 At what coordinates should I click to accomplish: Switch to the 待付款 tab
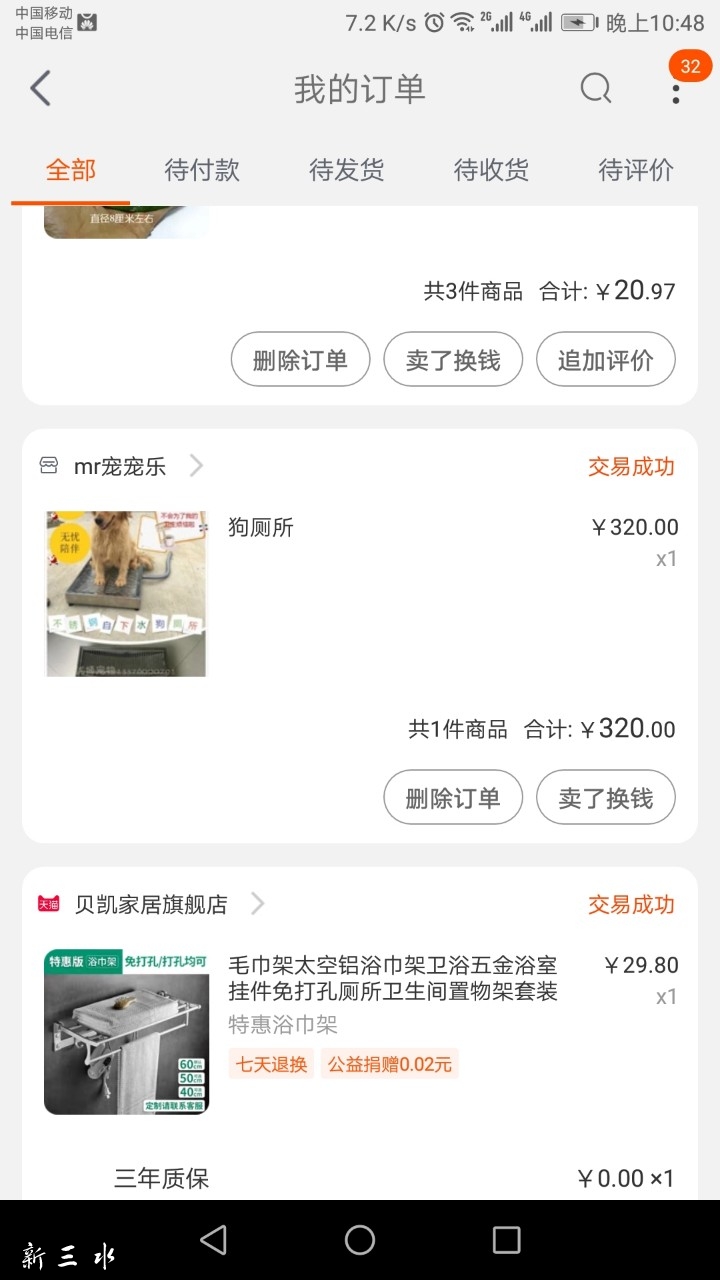click(202, 170)
